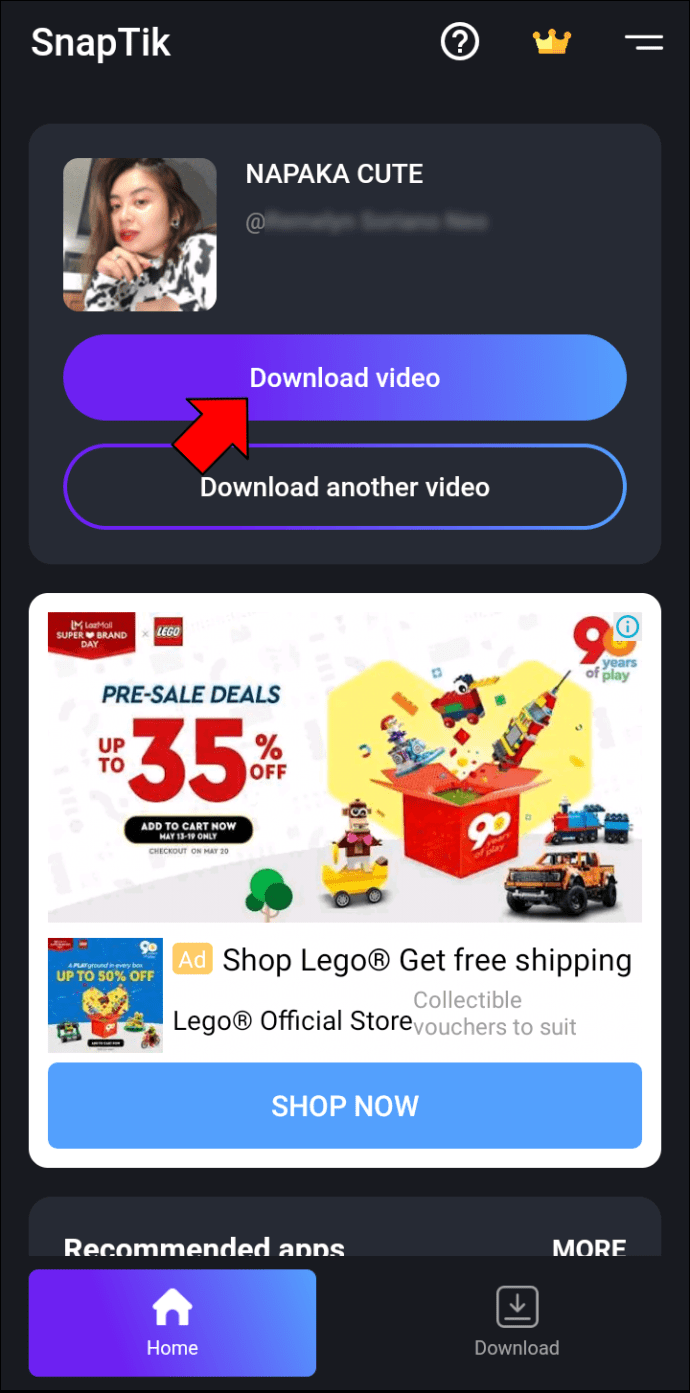Tap the ad info icon
The image size is (690, 1393).
tap(627, 627)
